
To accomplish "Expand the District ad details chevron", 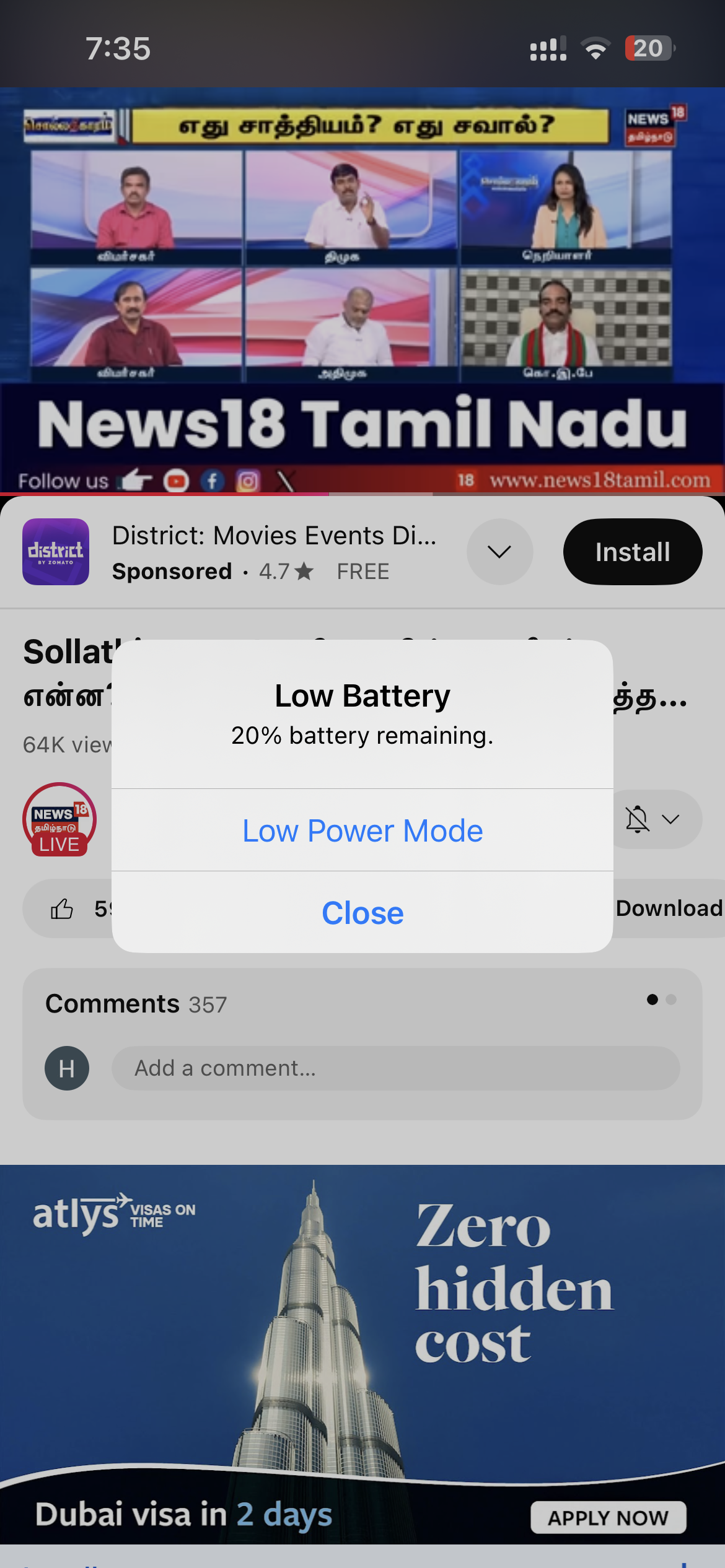I will click(x=499, y=552).
